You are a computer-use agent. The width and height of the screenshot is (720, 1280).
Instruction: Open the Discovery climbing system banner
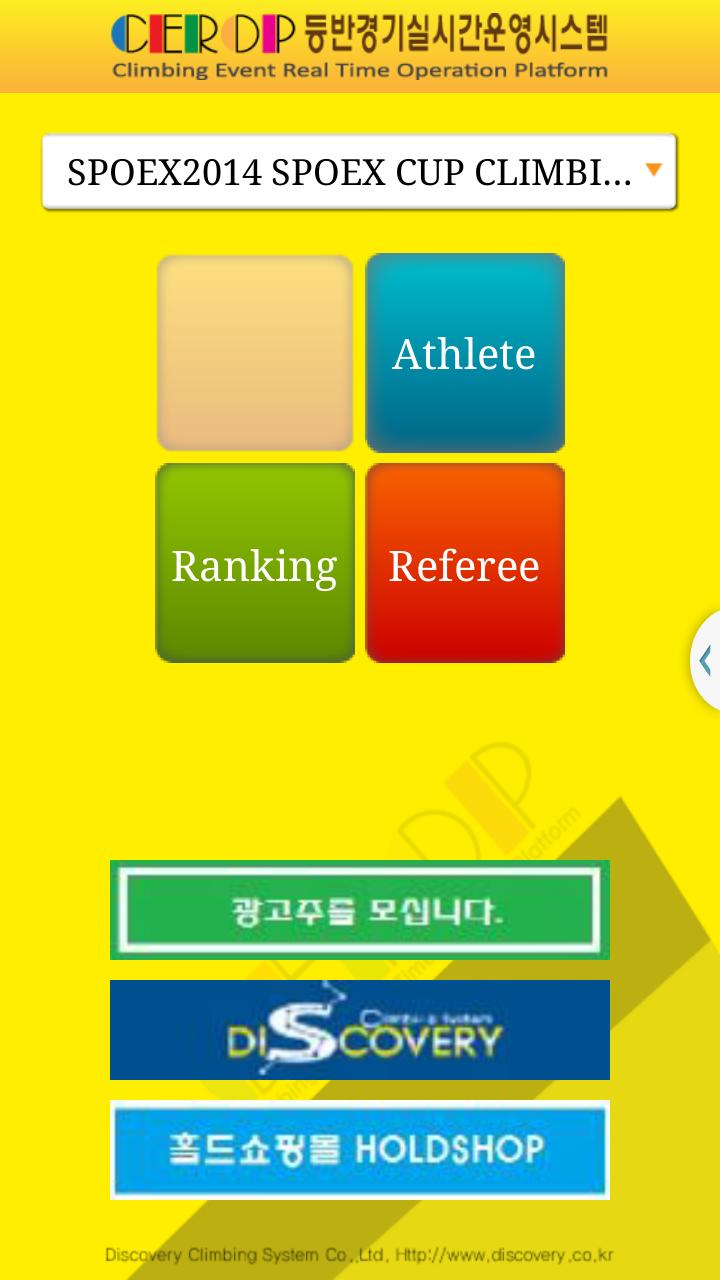pos(359,1030)
